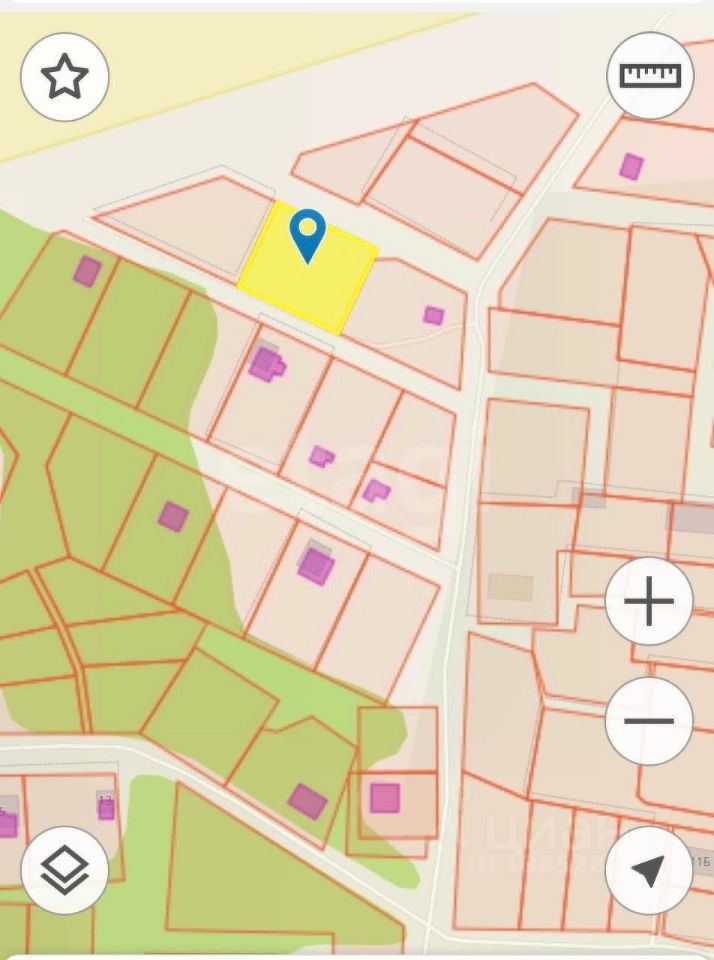
Task: Center map on my location
Action: [649, 870]
